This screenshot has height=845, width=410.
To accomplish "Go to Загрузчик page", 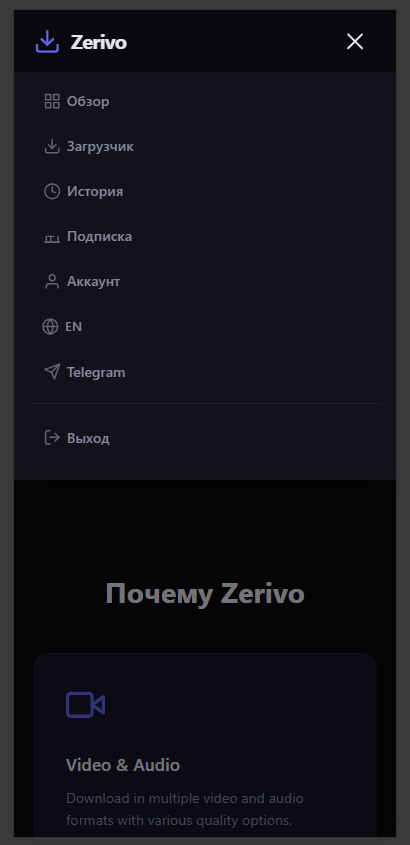I will pyautogui.click(x=205, y=147).
